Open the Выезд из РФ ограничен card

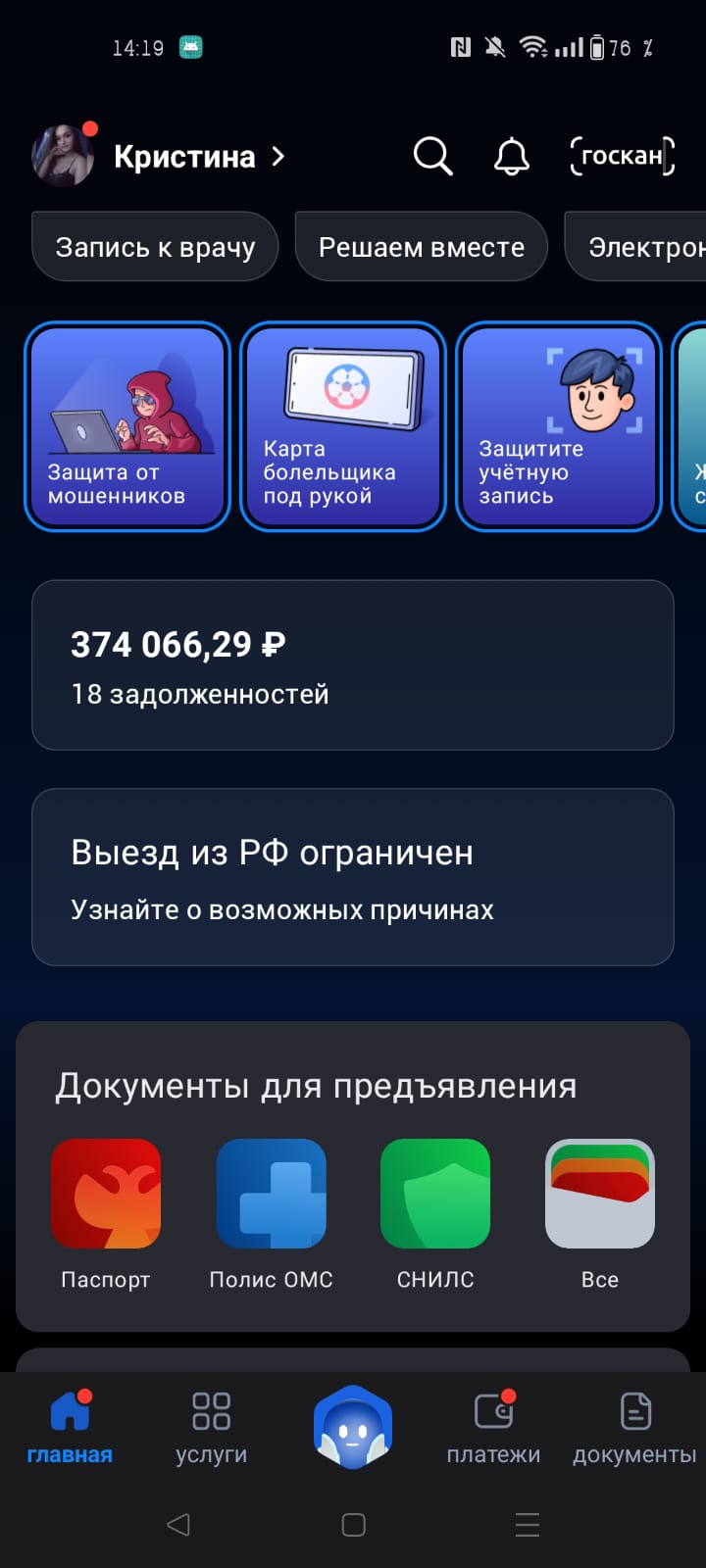tap(353, 877)
